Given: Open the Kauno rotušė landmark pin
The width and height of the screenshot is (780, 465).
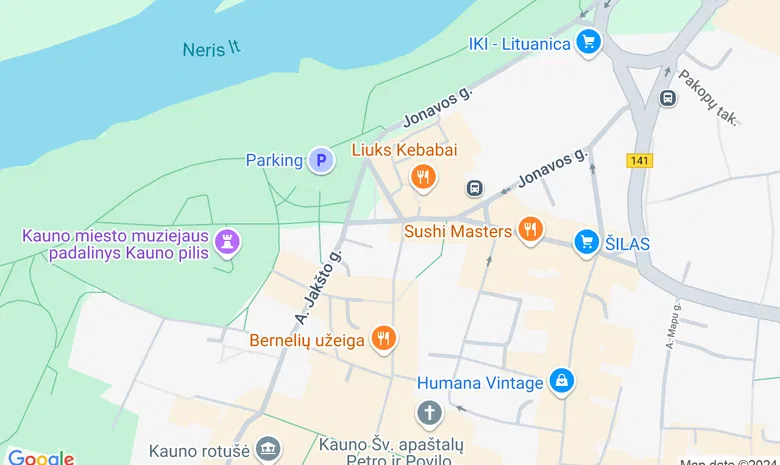Looking at the screenshot, I should 268,449.
